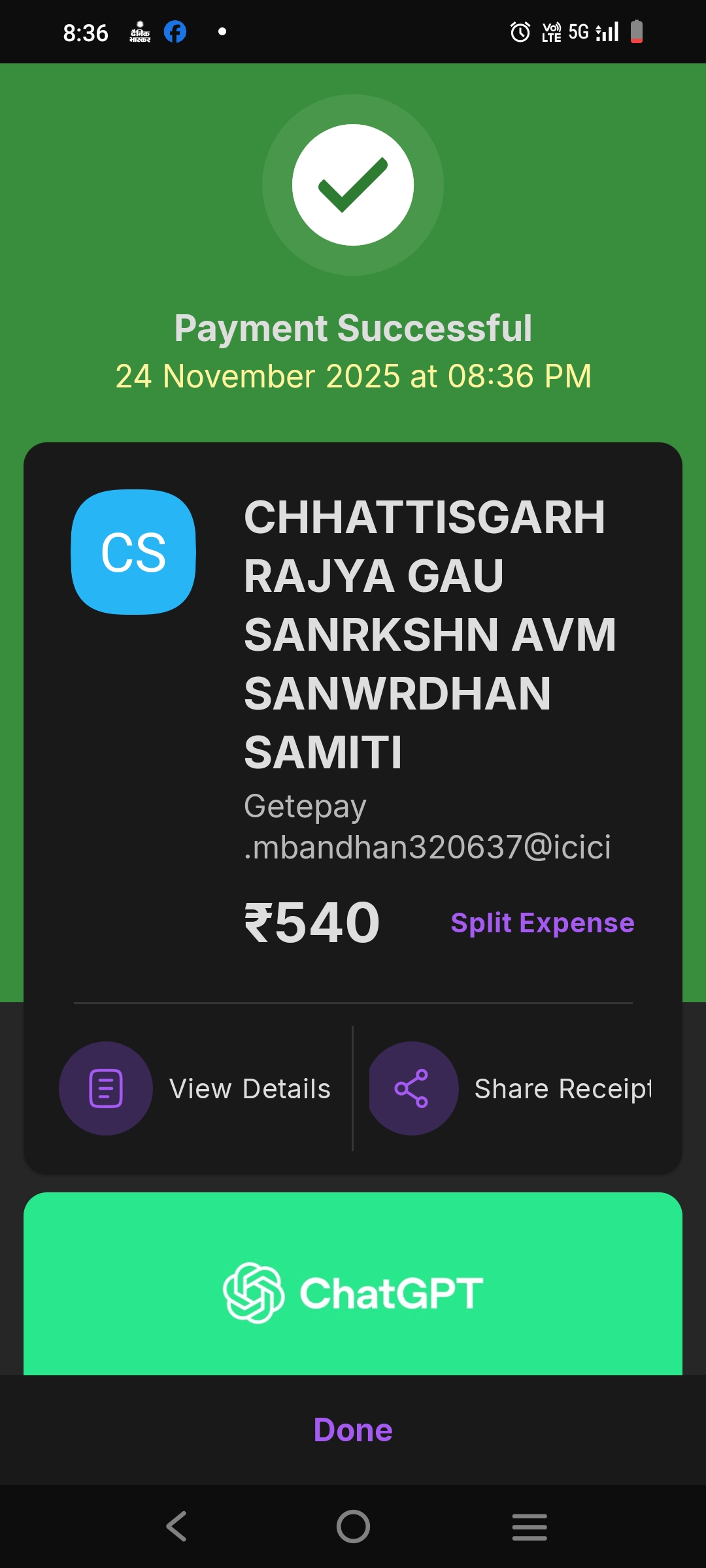Viewport: 706px width, 1568px height.
Task: Tap Split Expense for this payment
Action: 542,923
